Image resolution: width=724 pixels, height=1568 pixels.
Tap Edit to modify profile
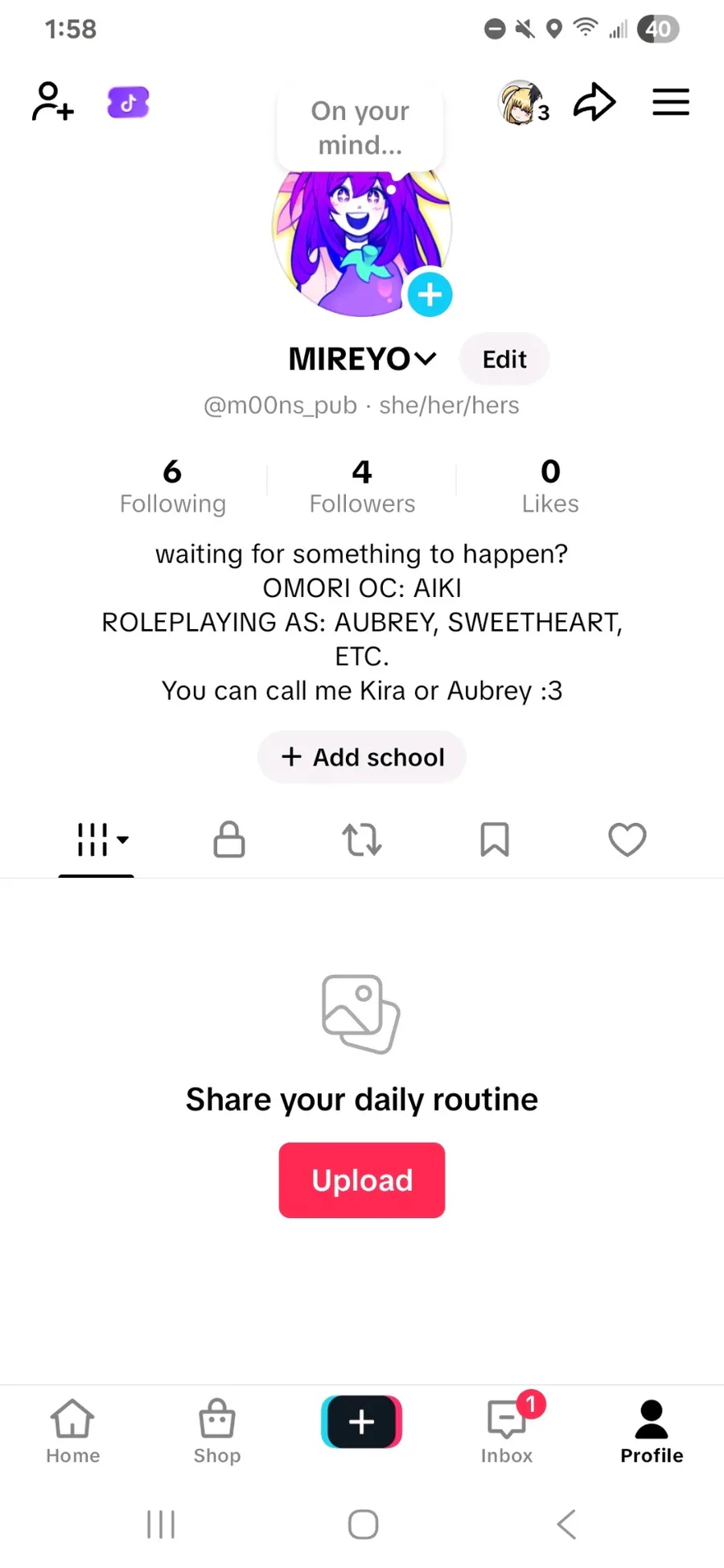pos(504,359)
